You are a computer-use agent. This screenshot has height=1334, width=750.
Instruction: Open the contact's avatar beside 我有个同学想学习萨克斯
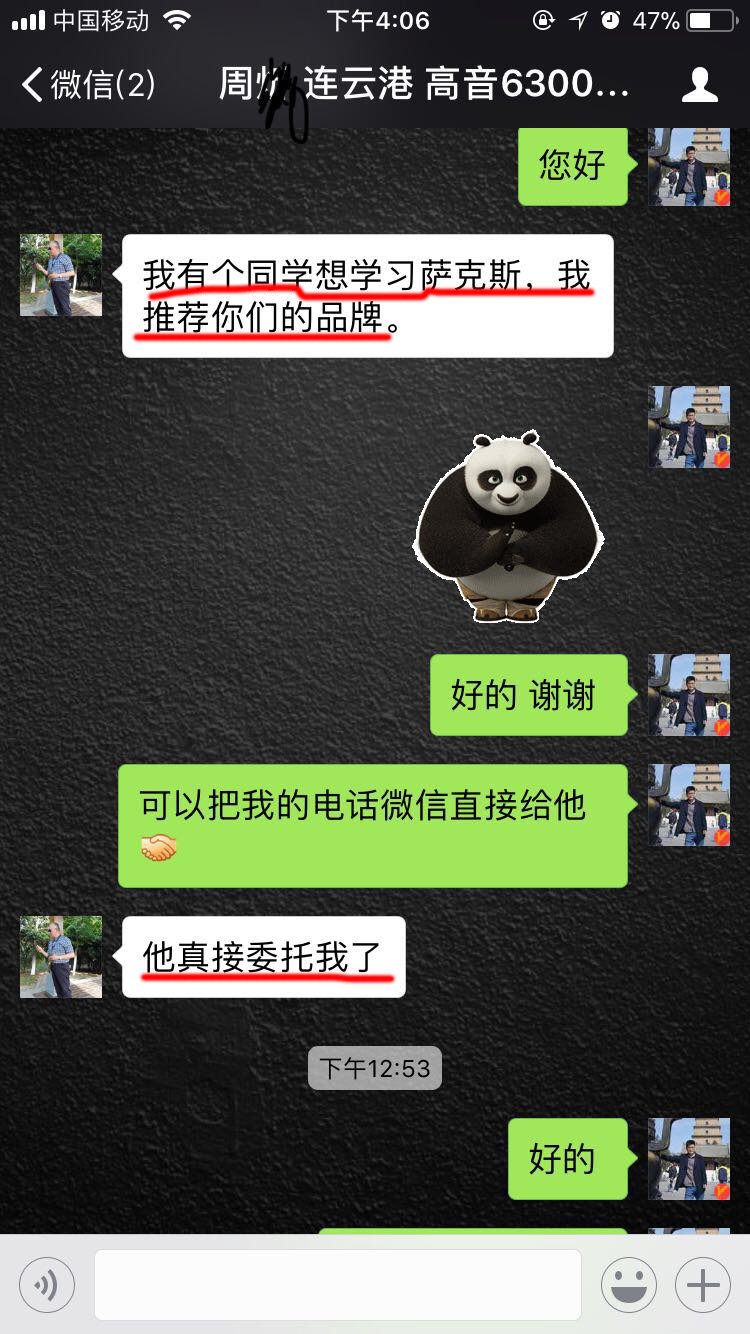(x=61, y=275)
